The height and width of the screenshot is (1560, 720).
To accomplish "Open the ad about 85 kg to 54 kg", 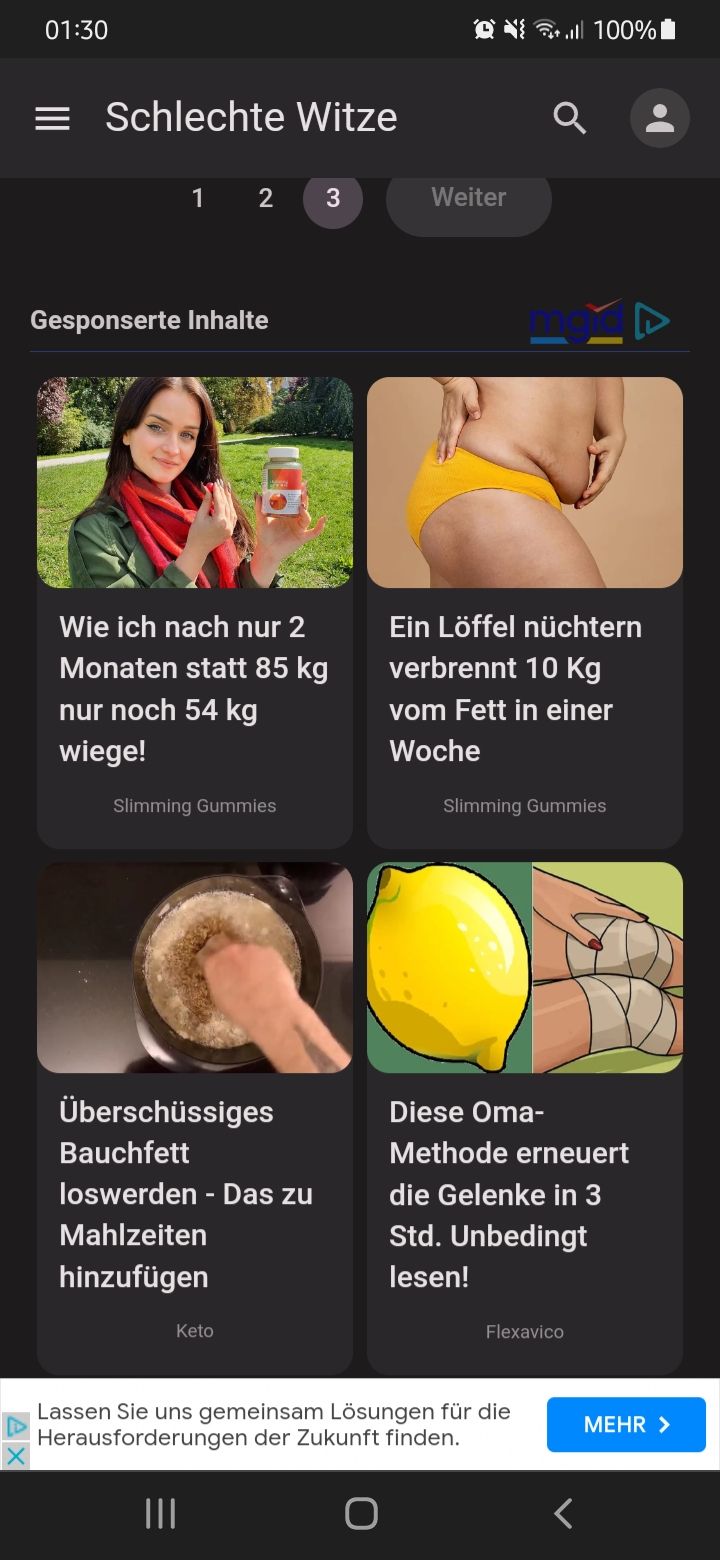I will point(195,612).
